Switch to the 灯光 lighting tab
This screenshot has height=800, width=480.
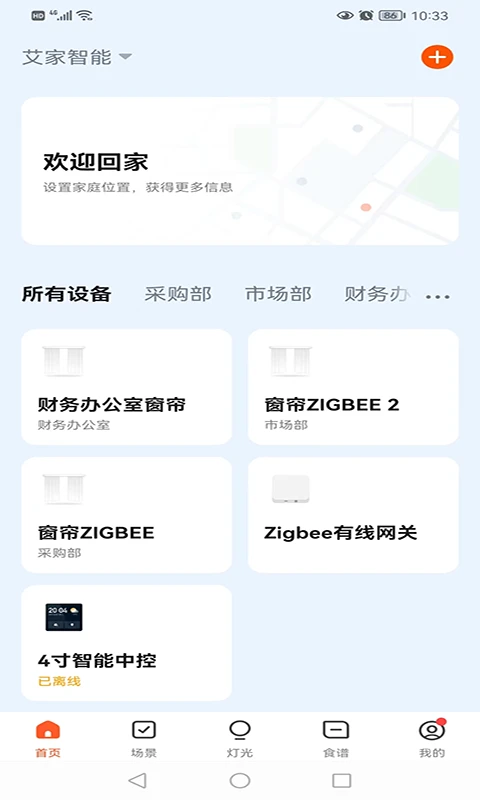240,739
